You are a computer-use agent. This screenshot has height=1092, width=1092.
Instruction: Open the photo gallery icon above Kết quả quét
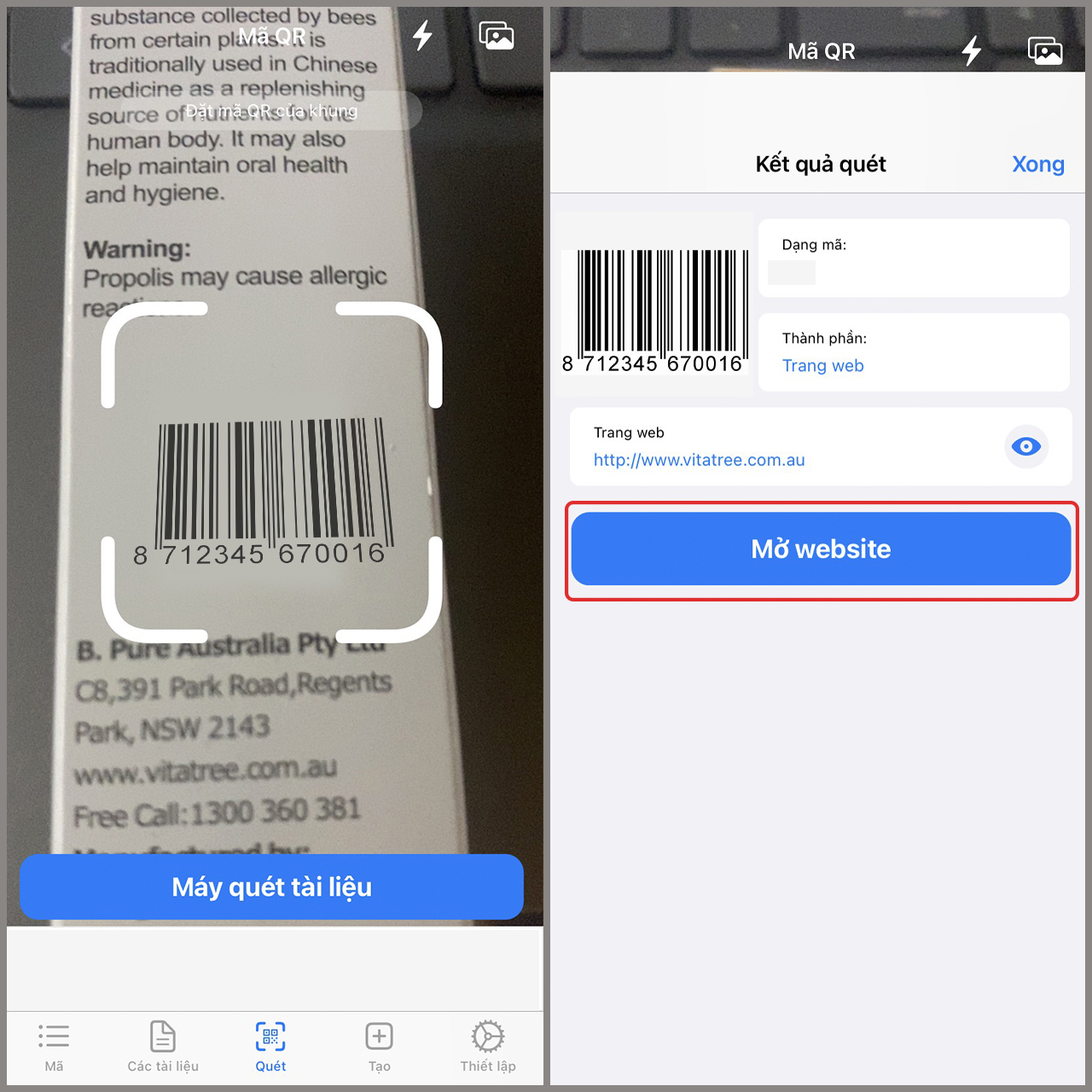coord(1045,51)
